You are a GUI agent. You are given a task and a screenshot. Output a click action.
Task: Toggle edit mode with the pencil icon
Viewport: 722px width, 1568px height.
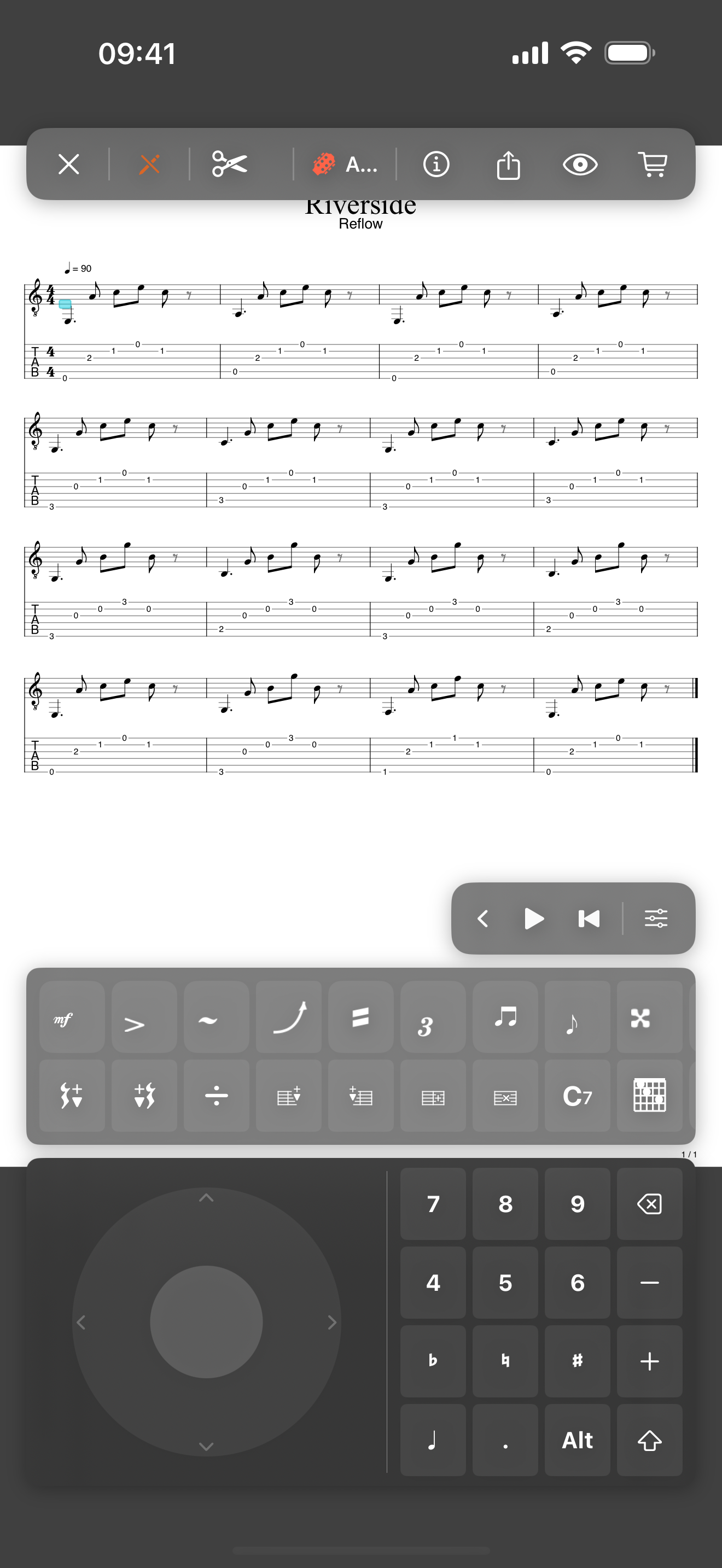[149, 165]
